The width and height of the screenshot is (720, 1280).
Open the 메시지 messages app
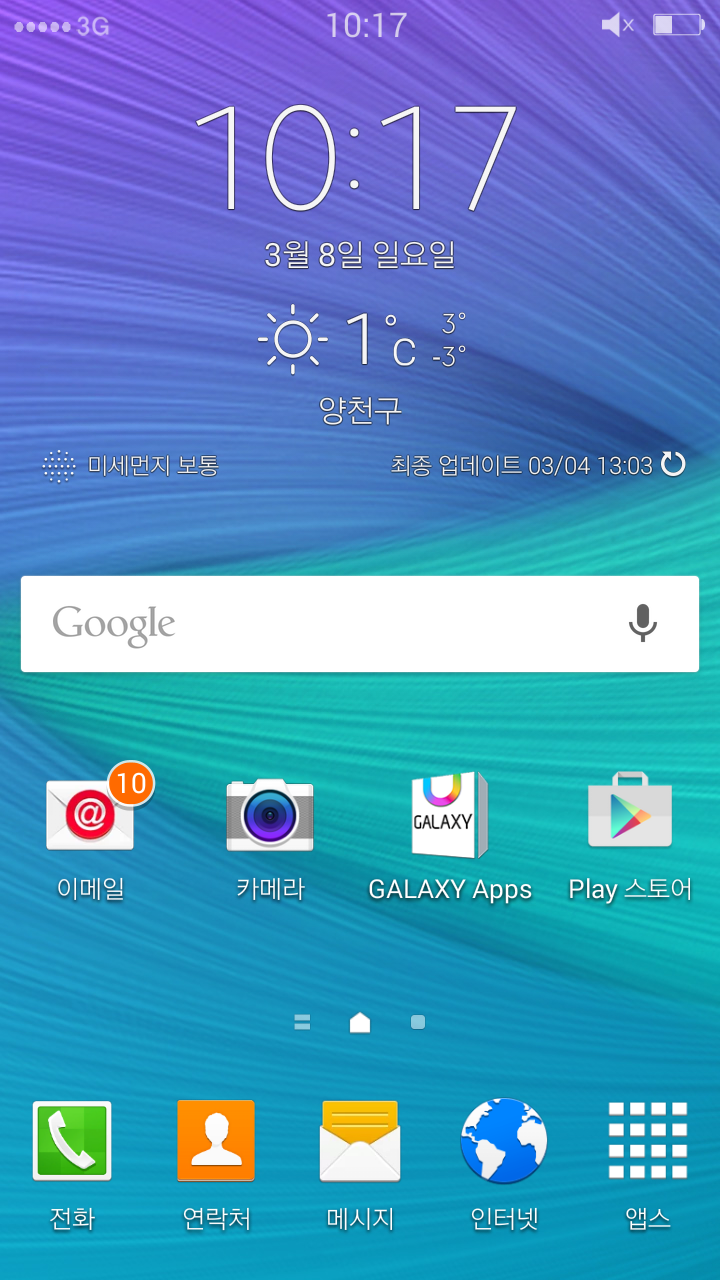360,1141
